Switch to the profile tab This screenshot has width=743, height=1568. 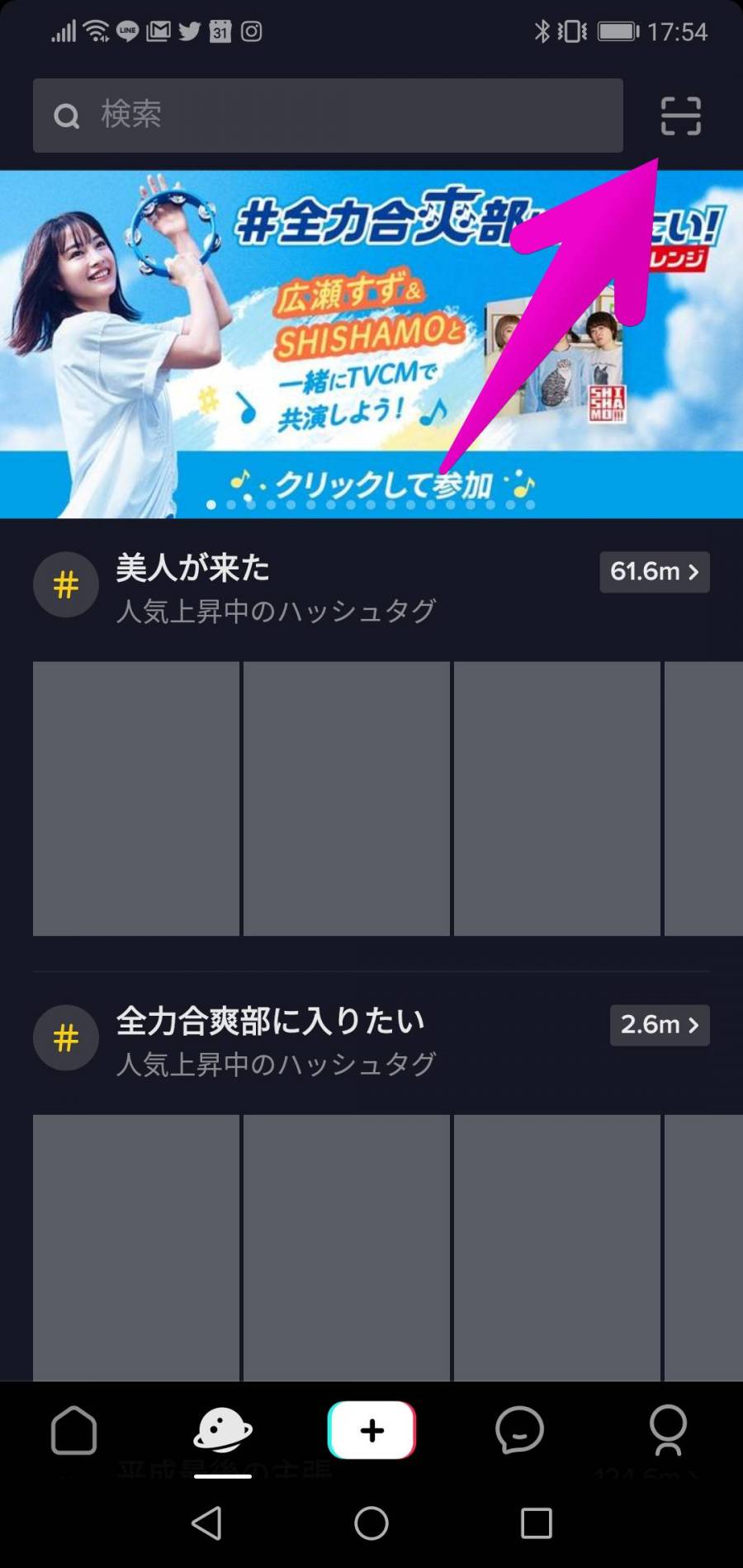click(x=668, y=1430)
